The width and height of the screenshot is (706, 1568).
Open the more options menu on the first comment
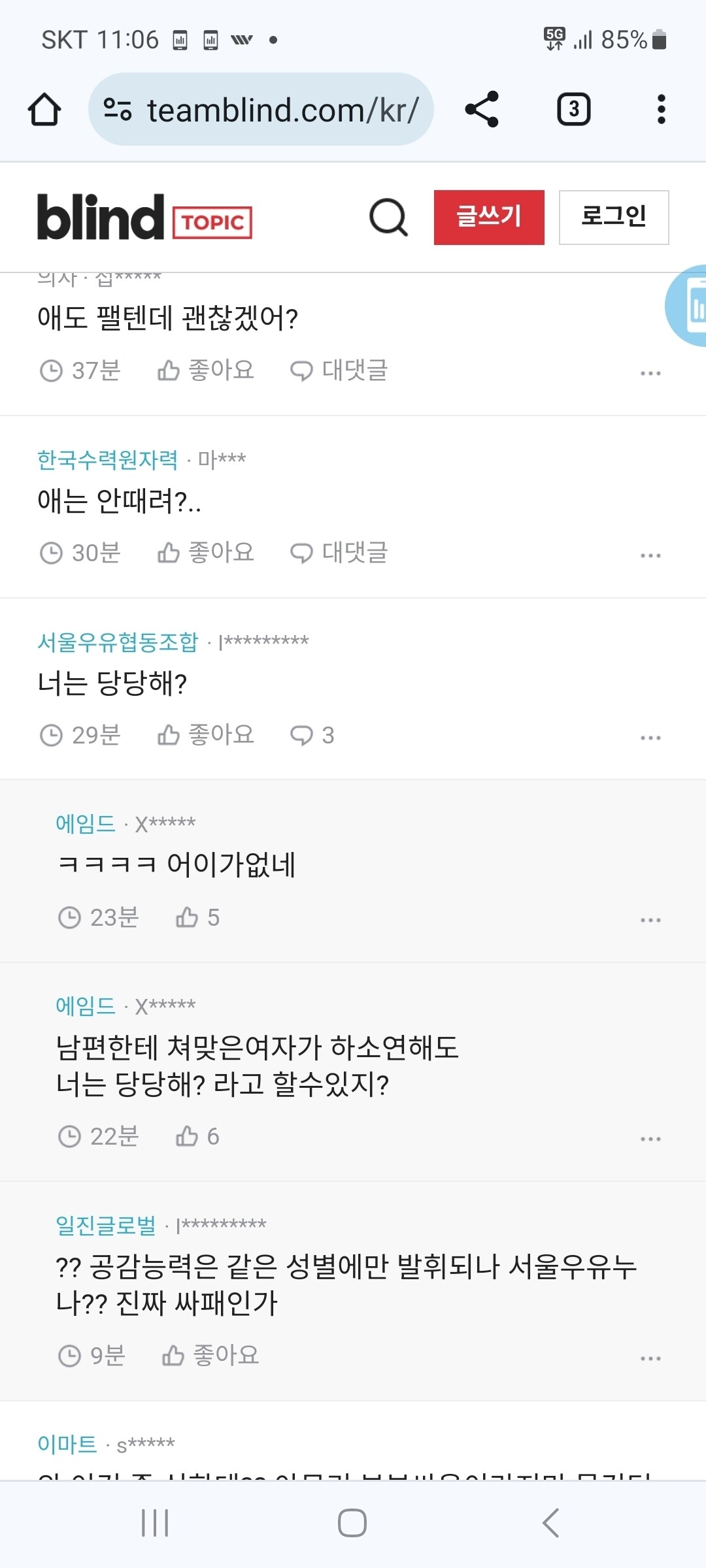[651, 372]
